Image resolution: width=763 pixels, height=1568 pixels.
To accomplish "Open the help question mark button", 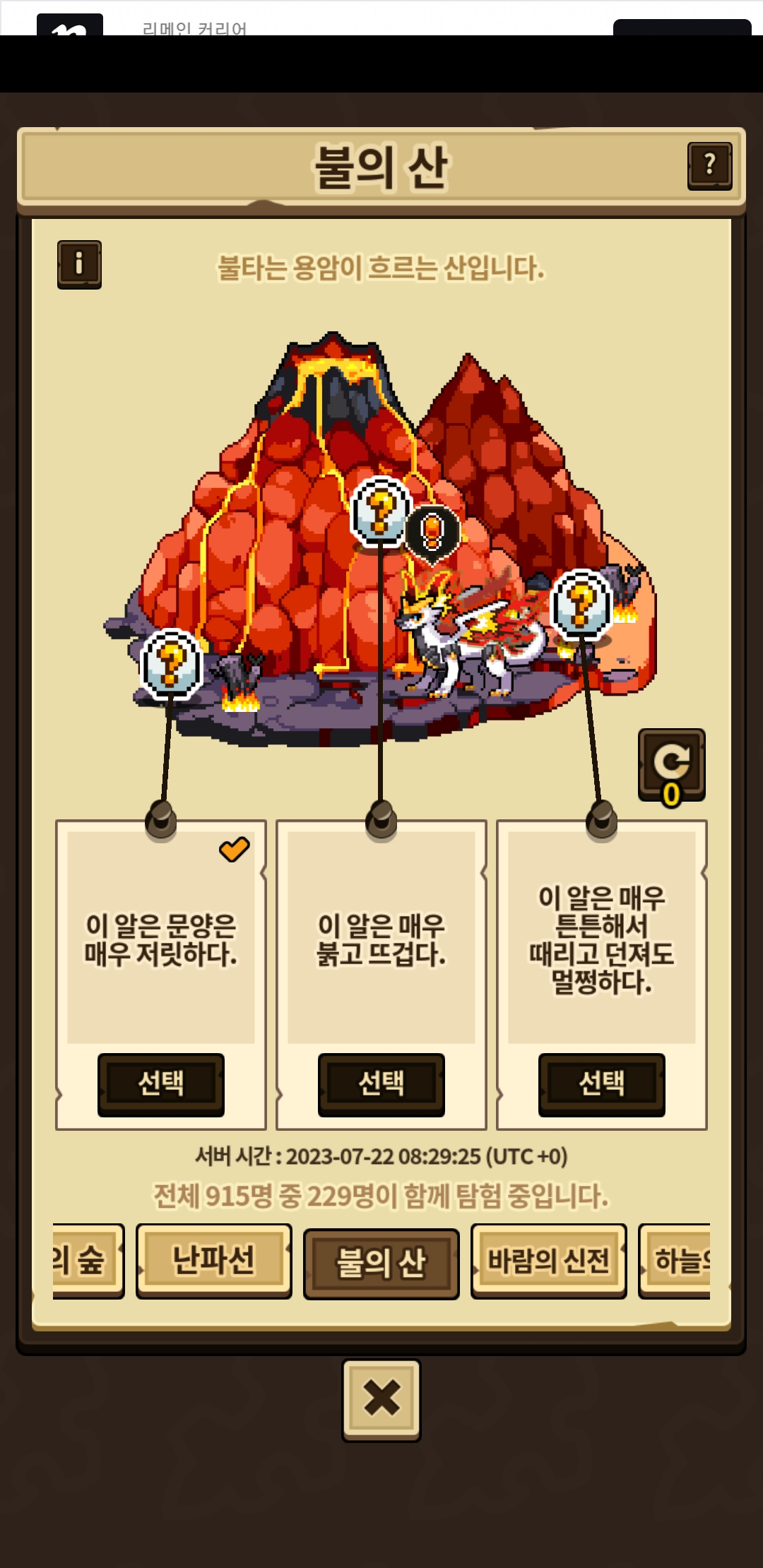I will tap(709, 166).
